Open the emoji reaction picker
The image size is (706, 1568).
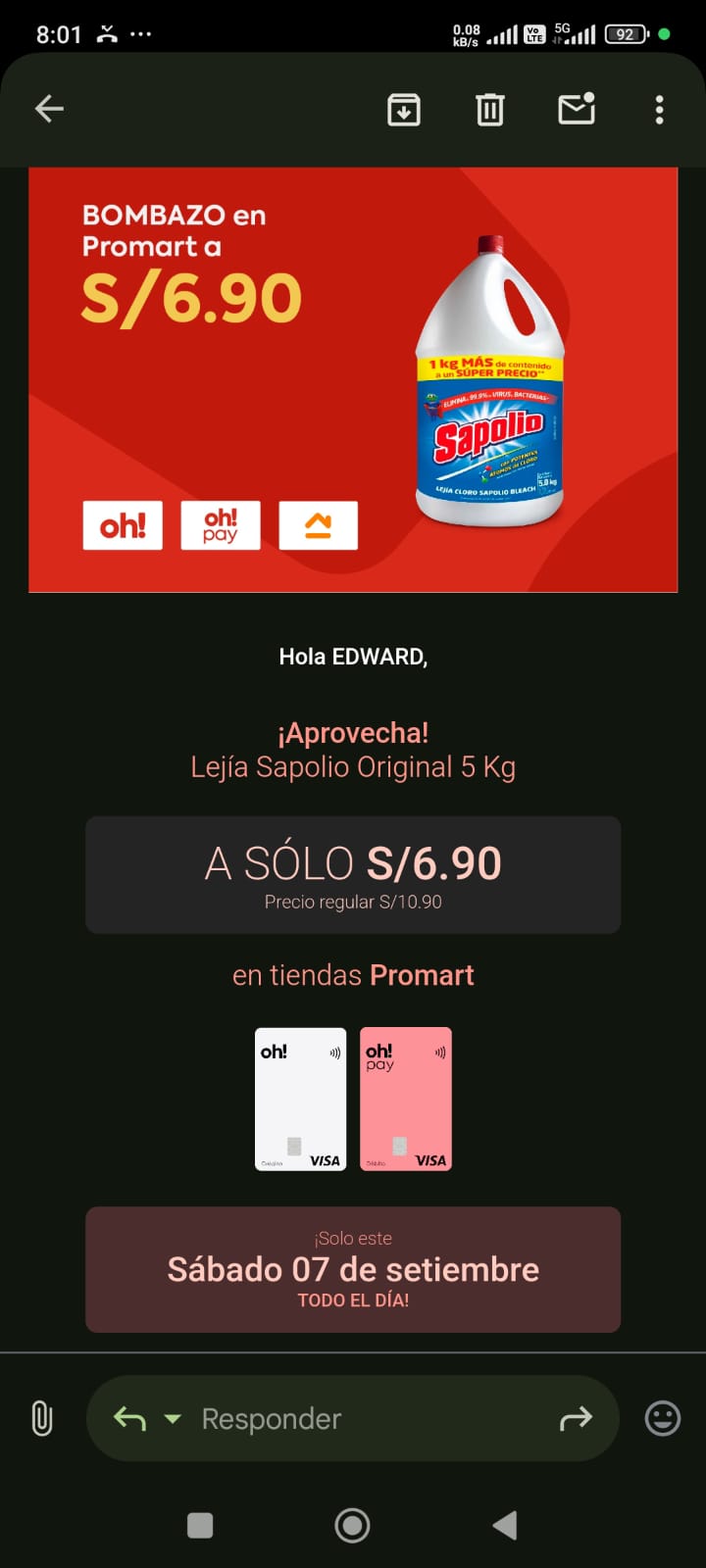tap(663, 1418)
